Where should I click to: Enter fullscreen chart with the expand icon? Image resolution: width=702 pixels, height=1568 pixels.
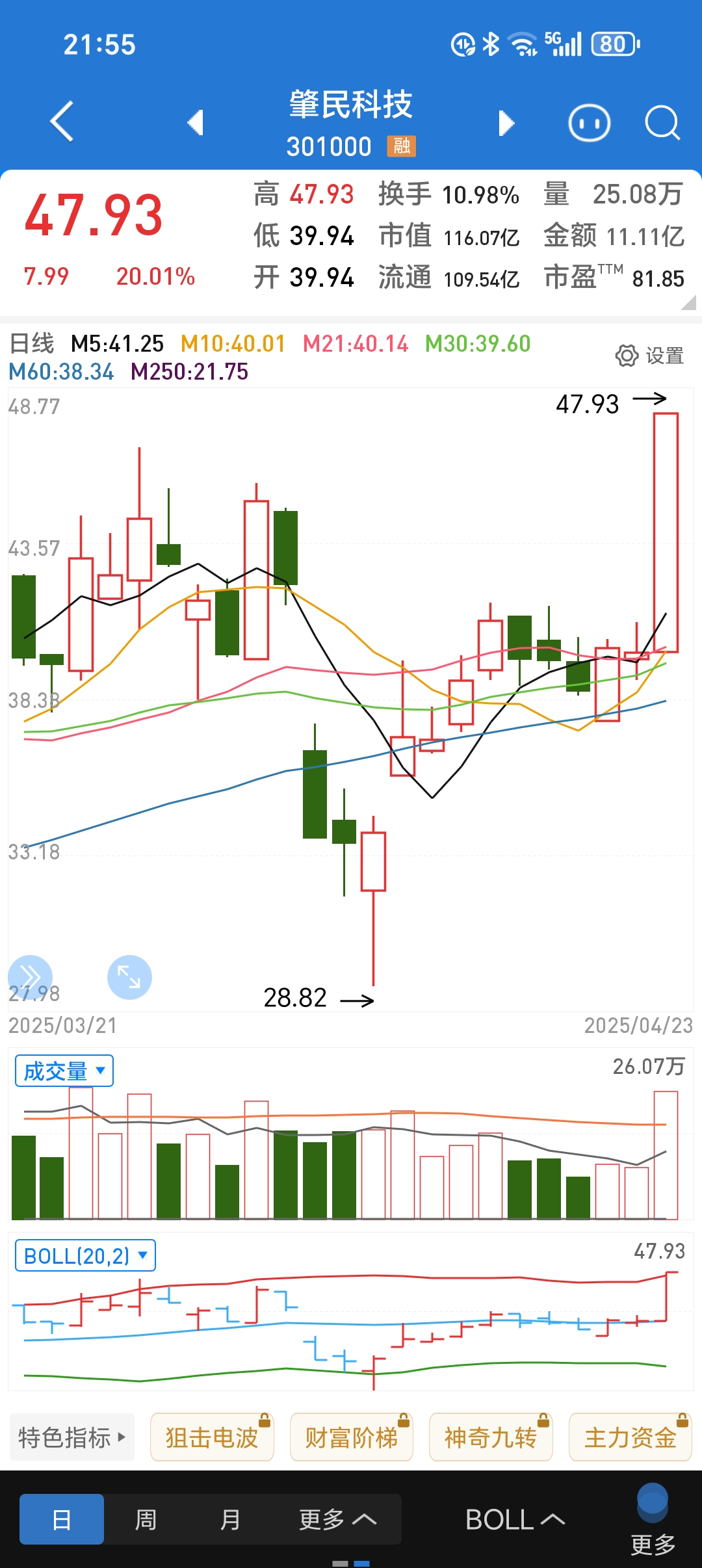click(x=129, y=976)
